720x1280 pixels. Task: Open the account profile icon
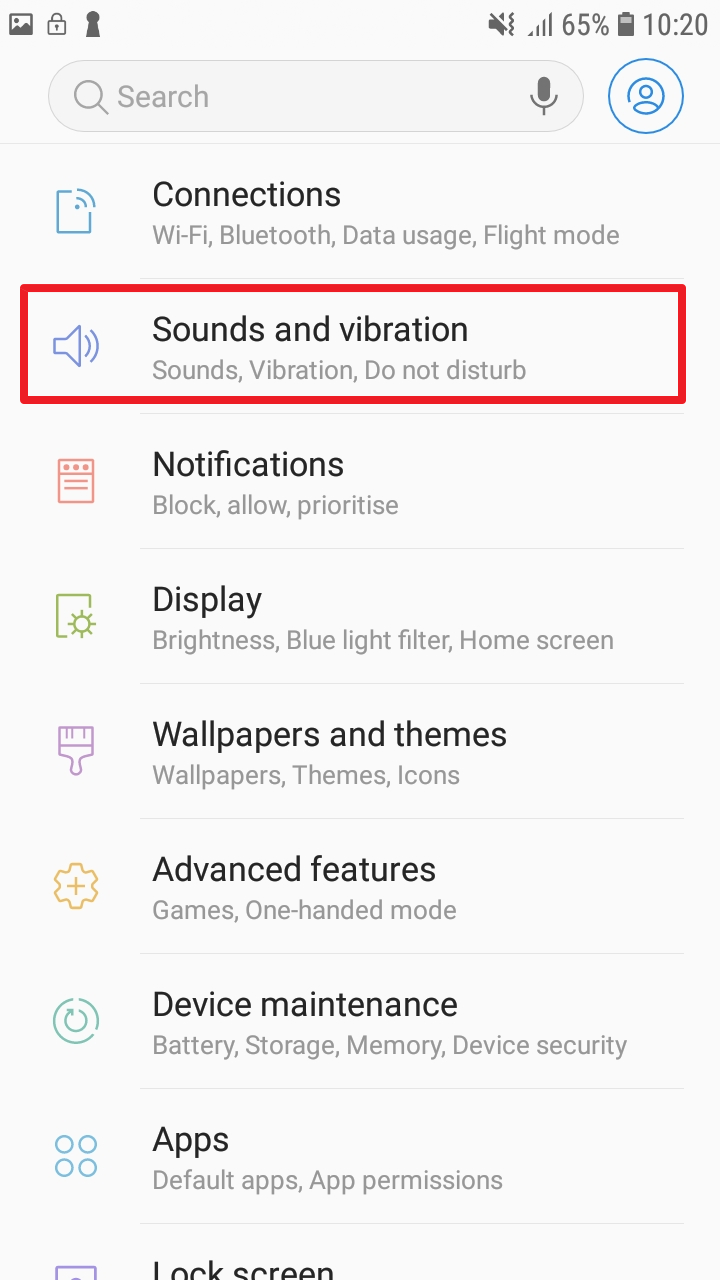coord(646,96)
